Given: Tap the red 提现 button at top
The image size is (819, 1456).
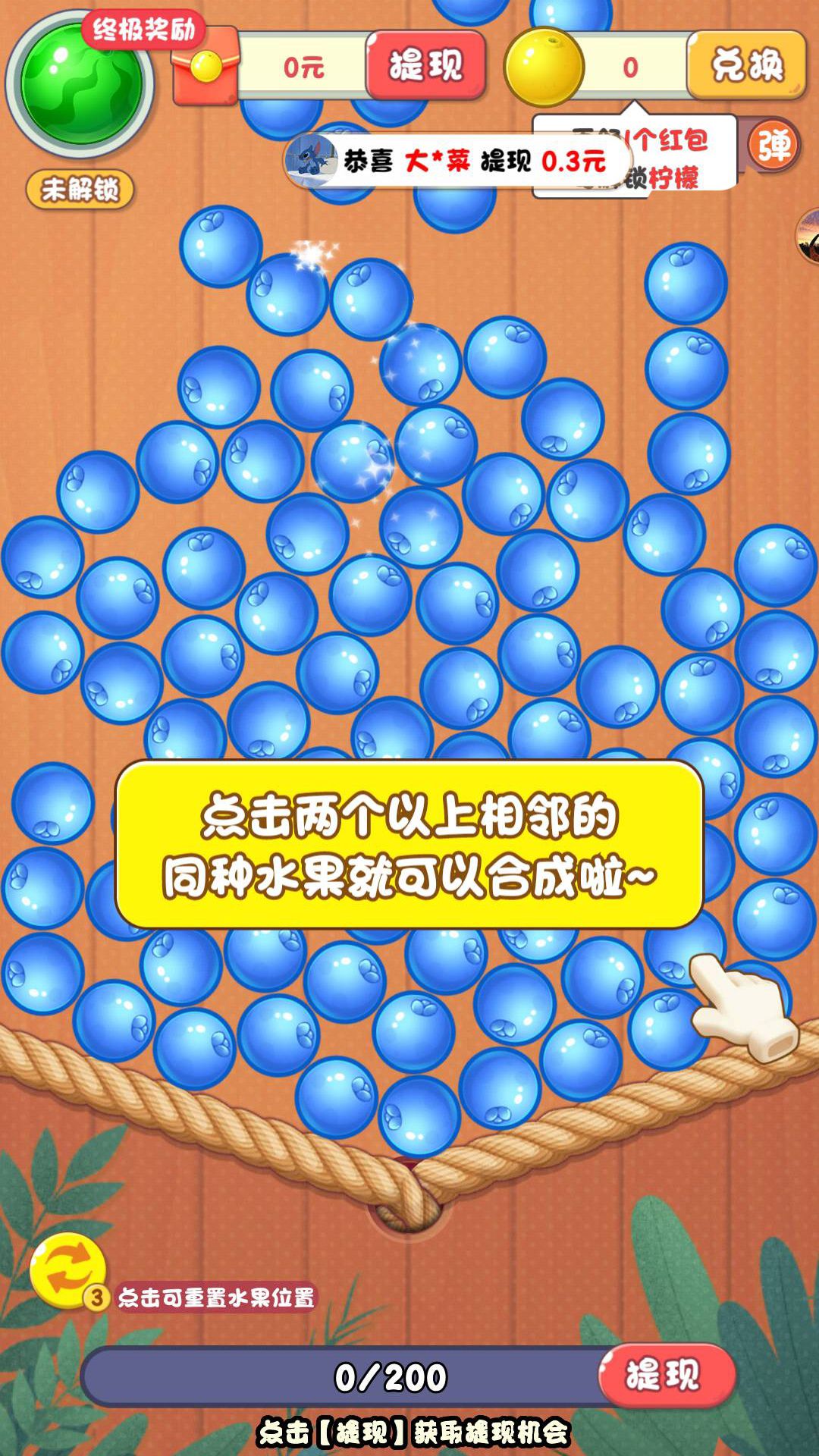Looking at the screenshot, I should tap(426, 66).
